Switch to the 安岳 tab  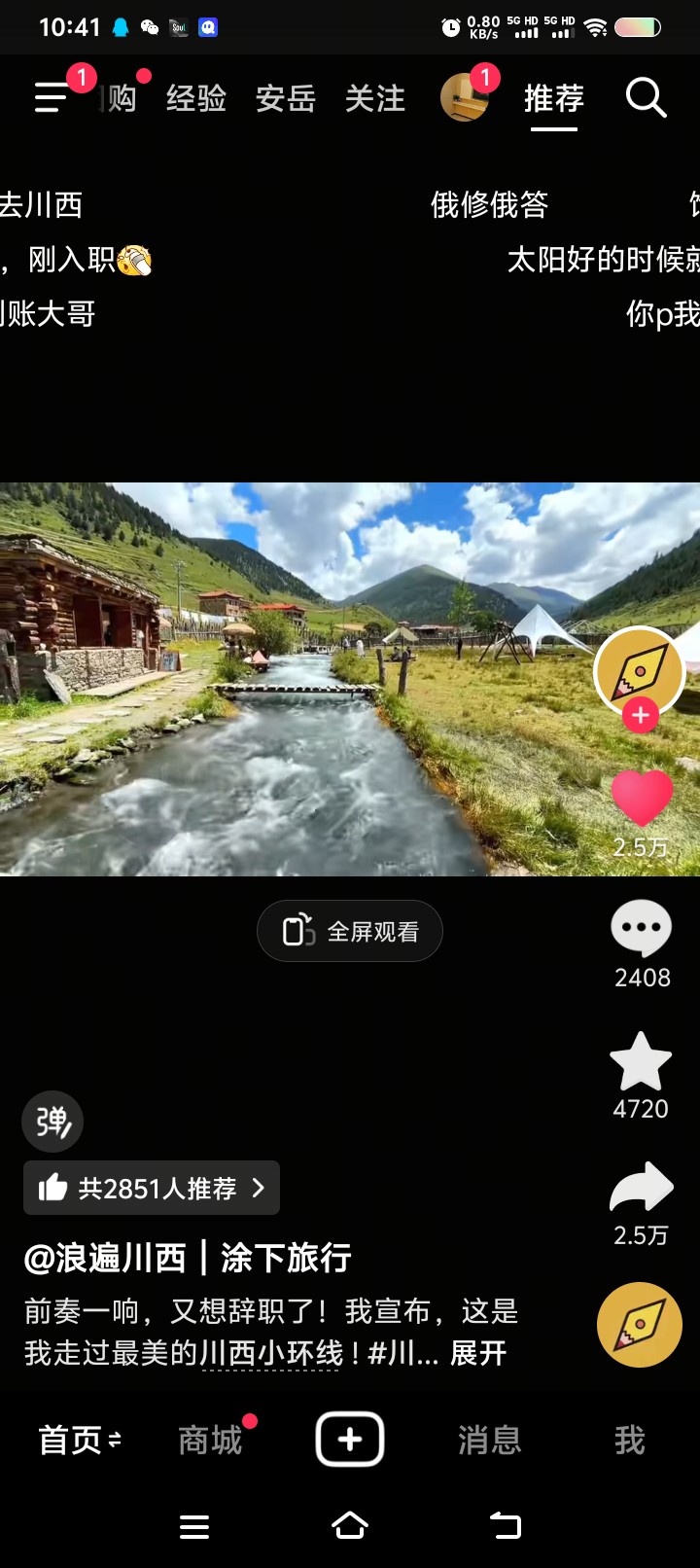click(x=285, y=98)
